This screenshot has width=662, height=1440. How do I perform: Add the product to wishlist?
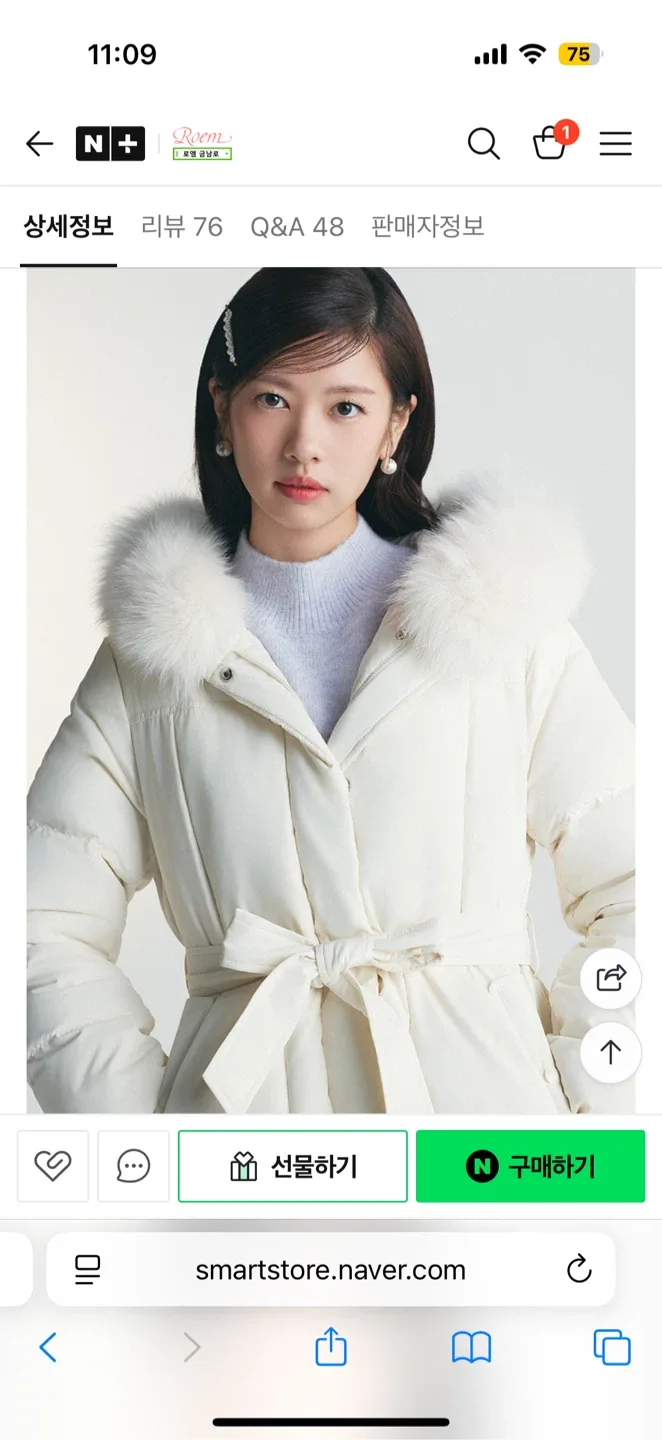pyautogui.click(x=53, y=1166)
